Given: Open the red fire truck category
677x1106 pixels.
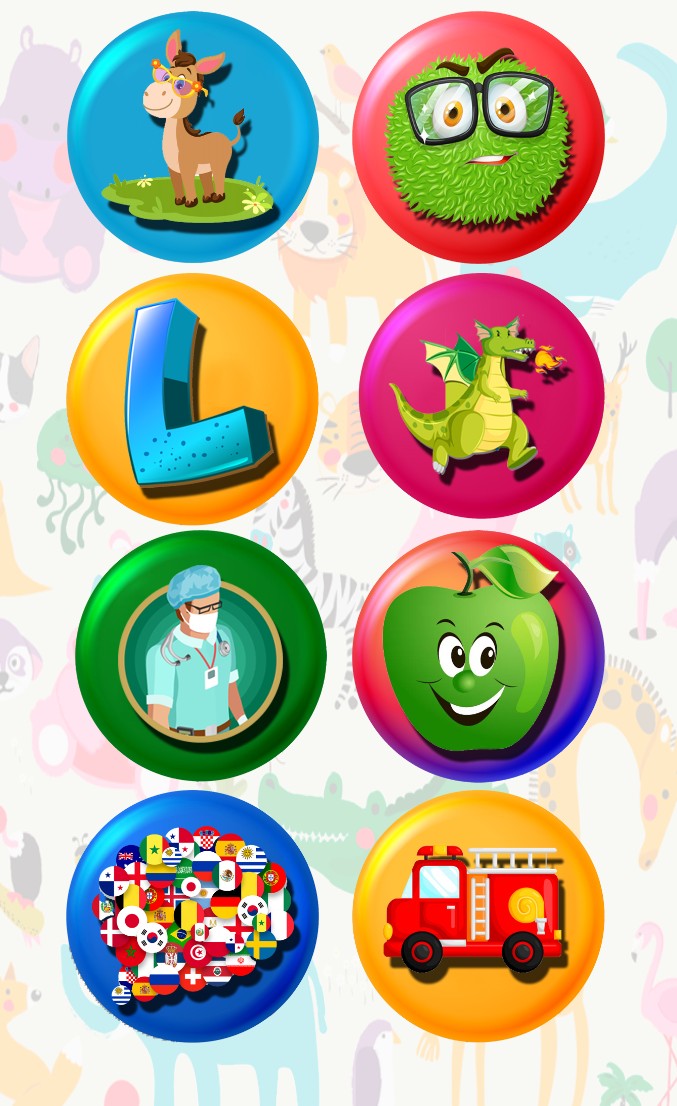Looking at the screenshot, I should coord(478,915).
